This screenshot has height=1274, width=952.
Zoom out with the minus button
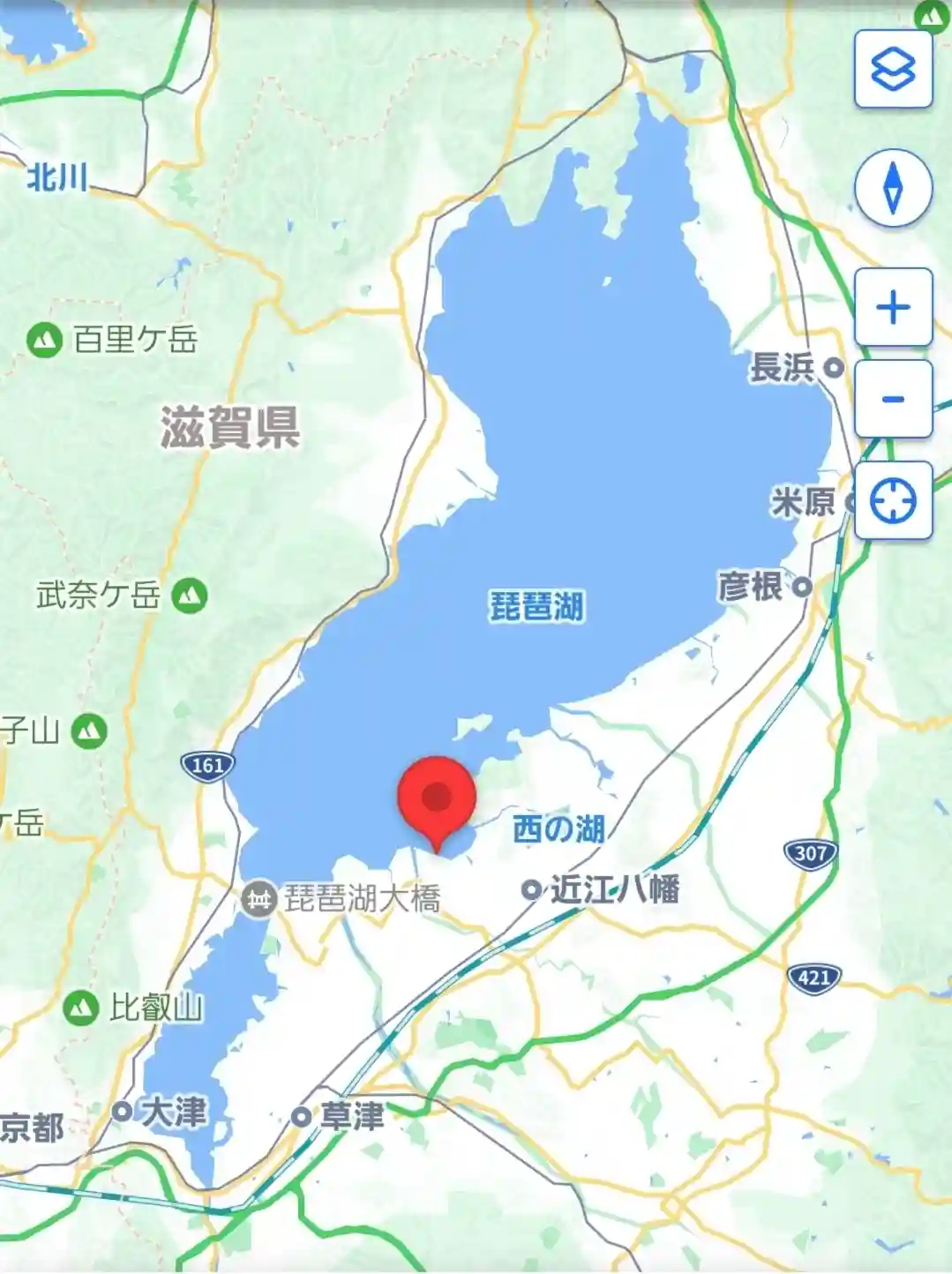tap(893, 399)
